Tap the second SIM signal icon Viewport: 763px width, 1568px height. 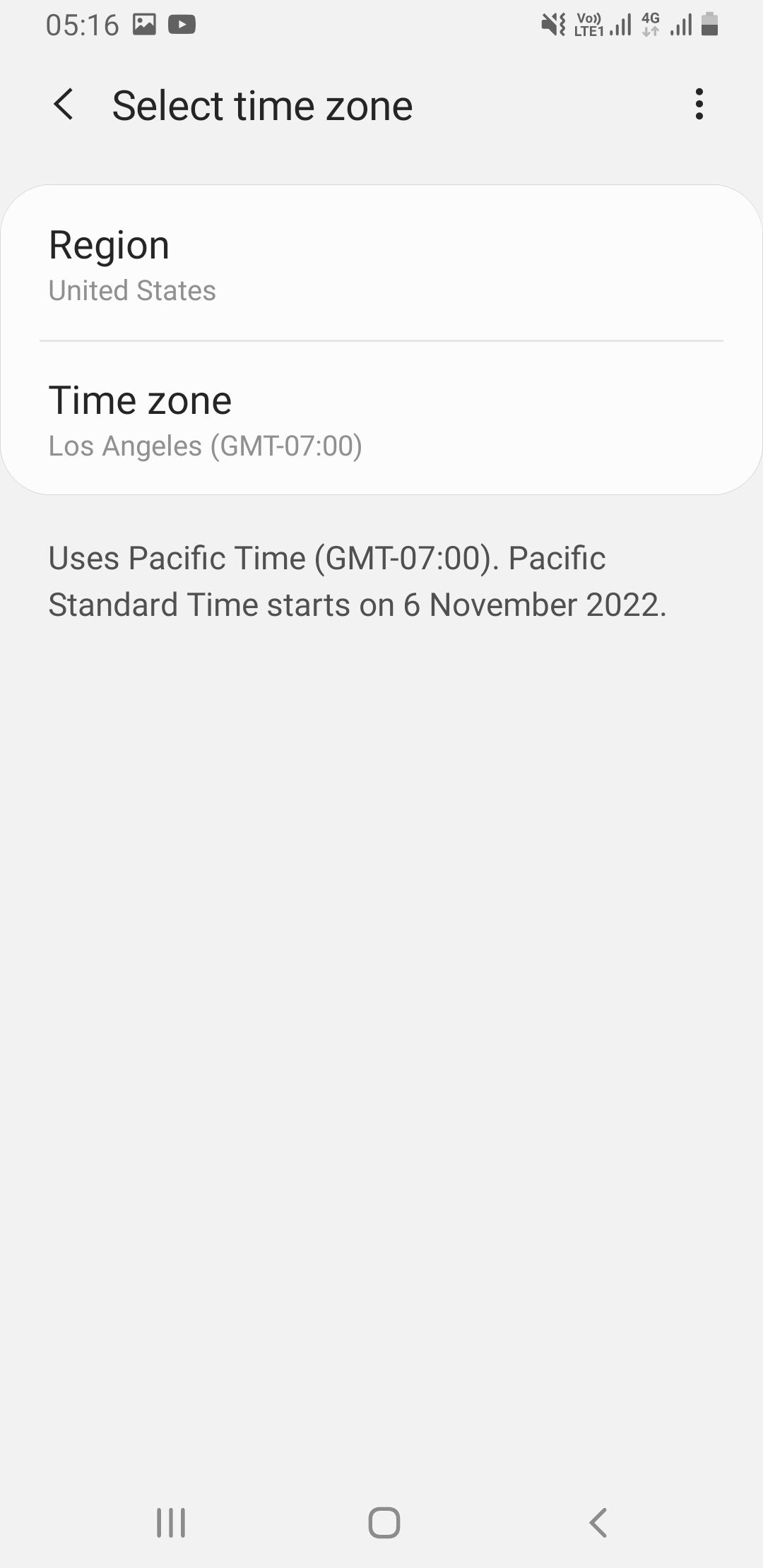tap(680, 25)
